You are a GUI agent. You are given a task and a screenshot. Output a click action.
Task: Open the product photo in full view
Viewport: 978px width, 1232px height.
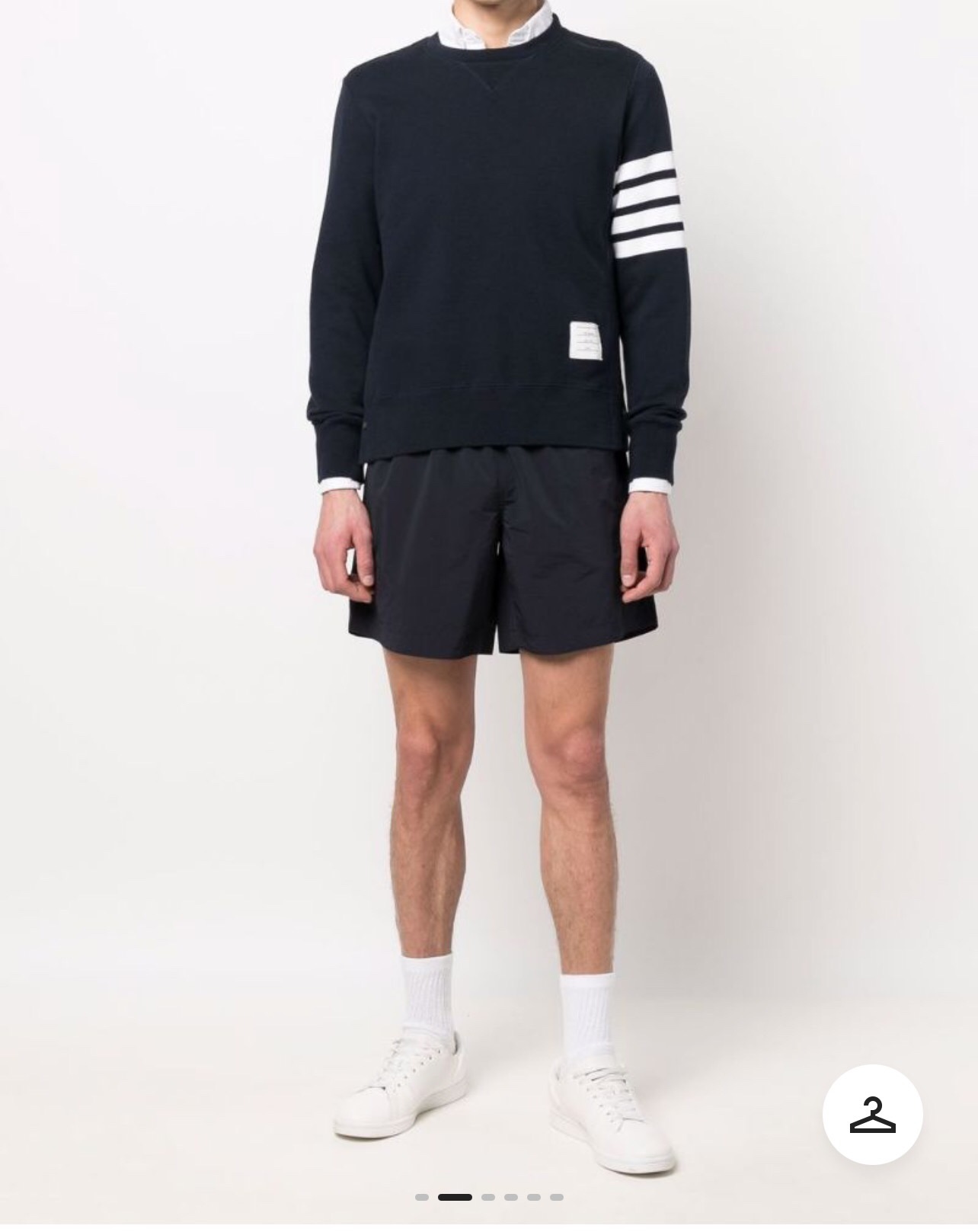pos(489,533)
